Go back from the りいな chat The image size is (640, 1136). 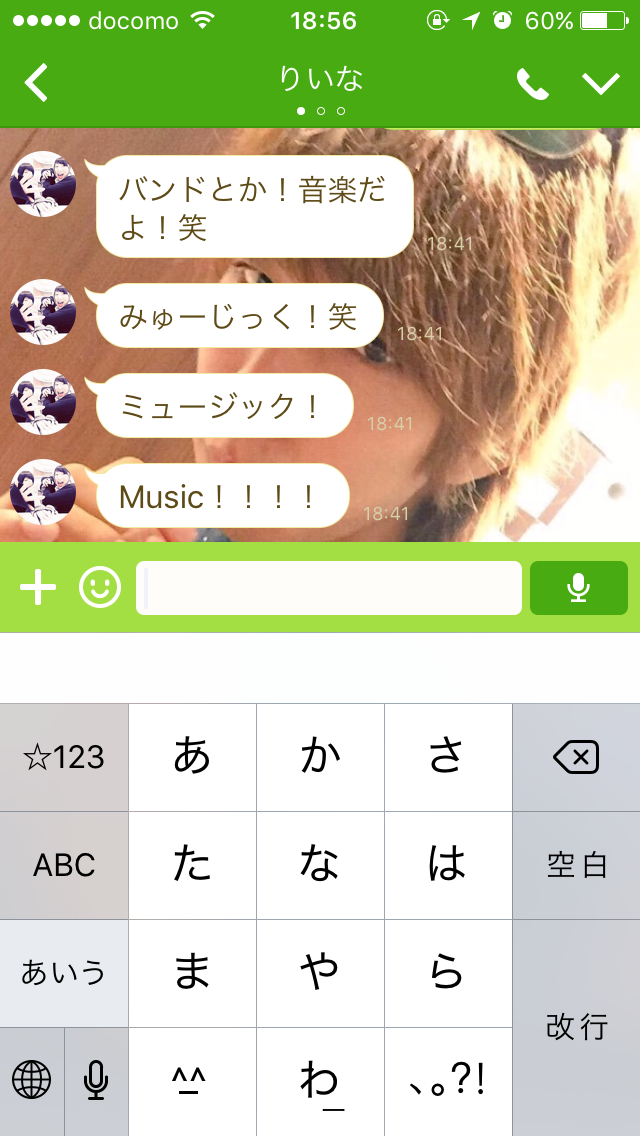(x=36, y=83)
